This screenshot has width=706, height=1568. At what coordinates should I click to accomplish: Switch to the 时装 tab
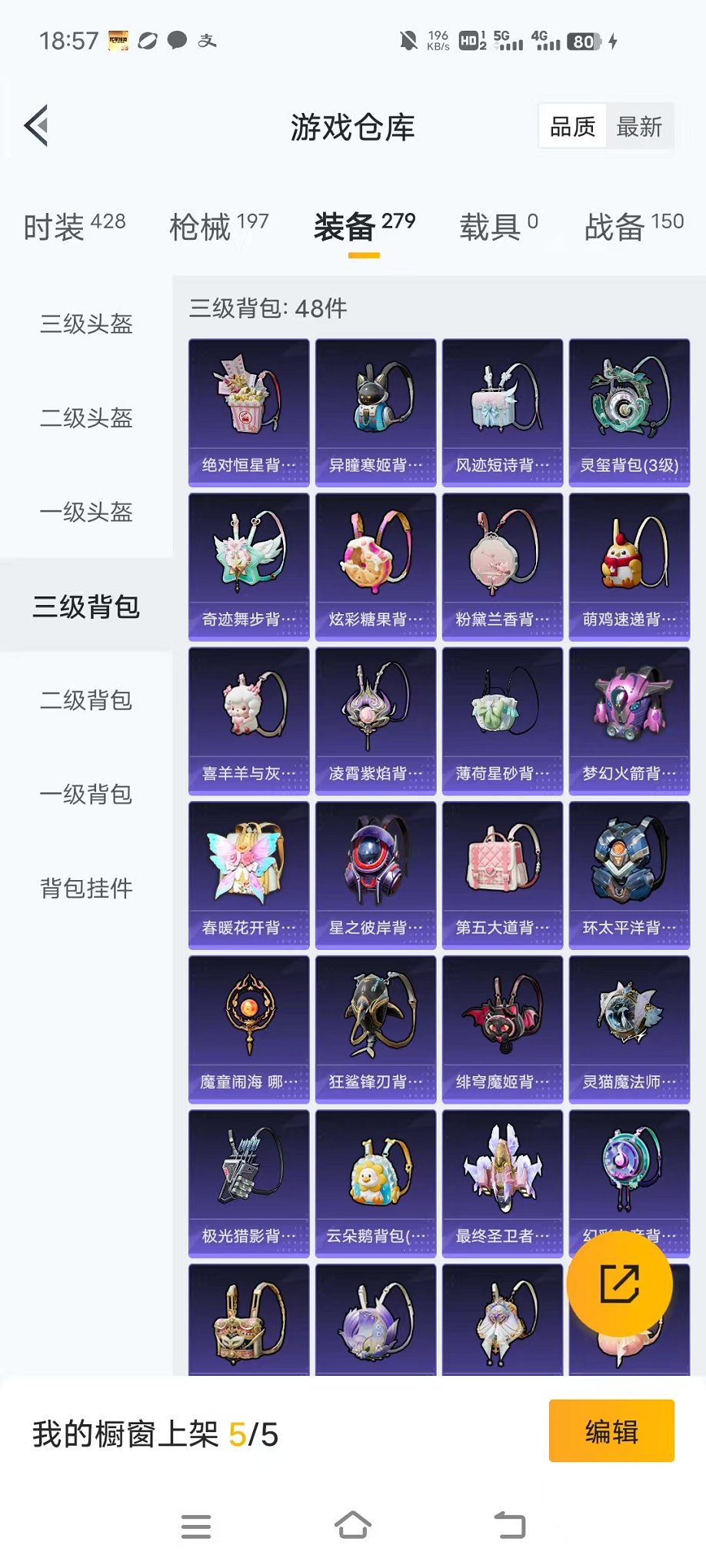[74, 226]
